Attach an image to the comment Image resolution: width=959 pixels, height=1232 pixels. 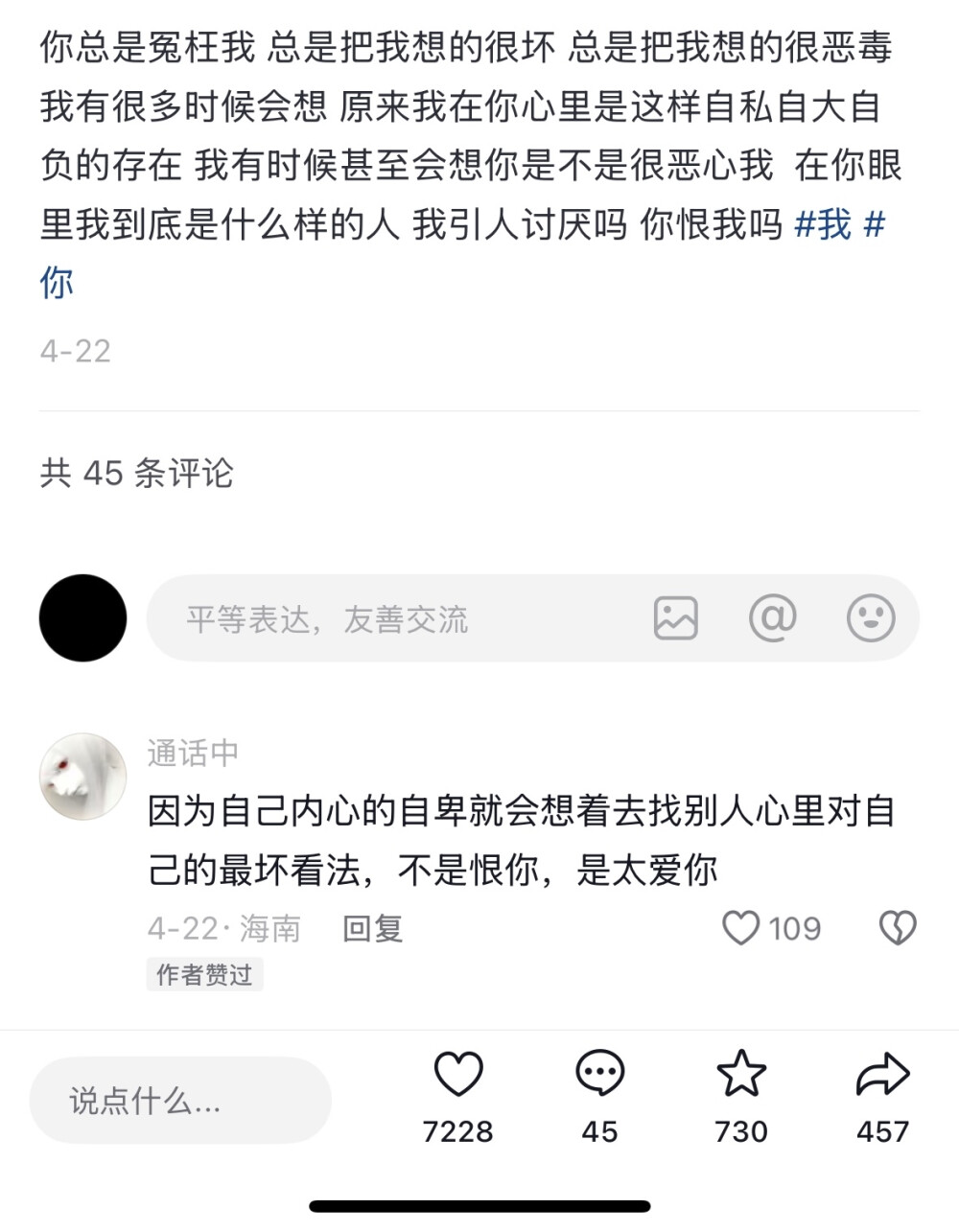click(675, 618)
